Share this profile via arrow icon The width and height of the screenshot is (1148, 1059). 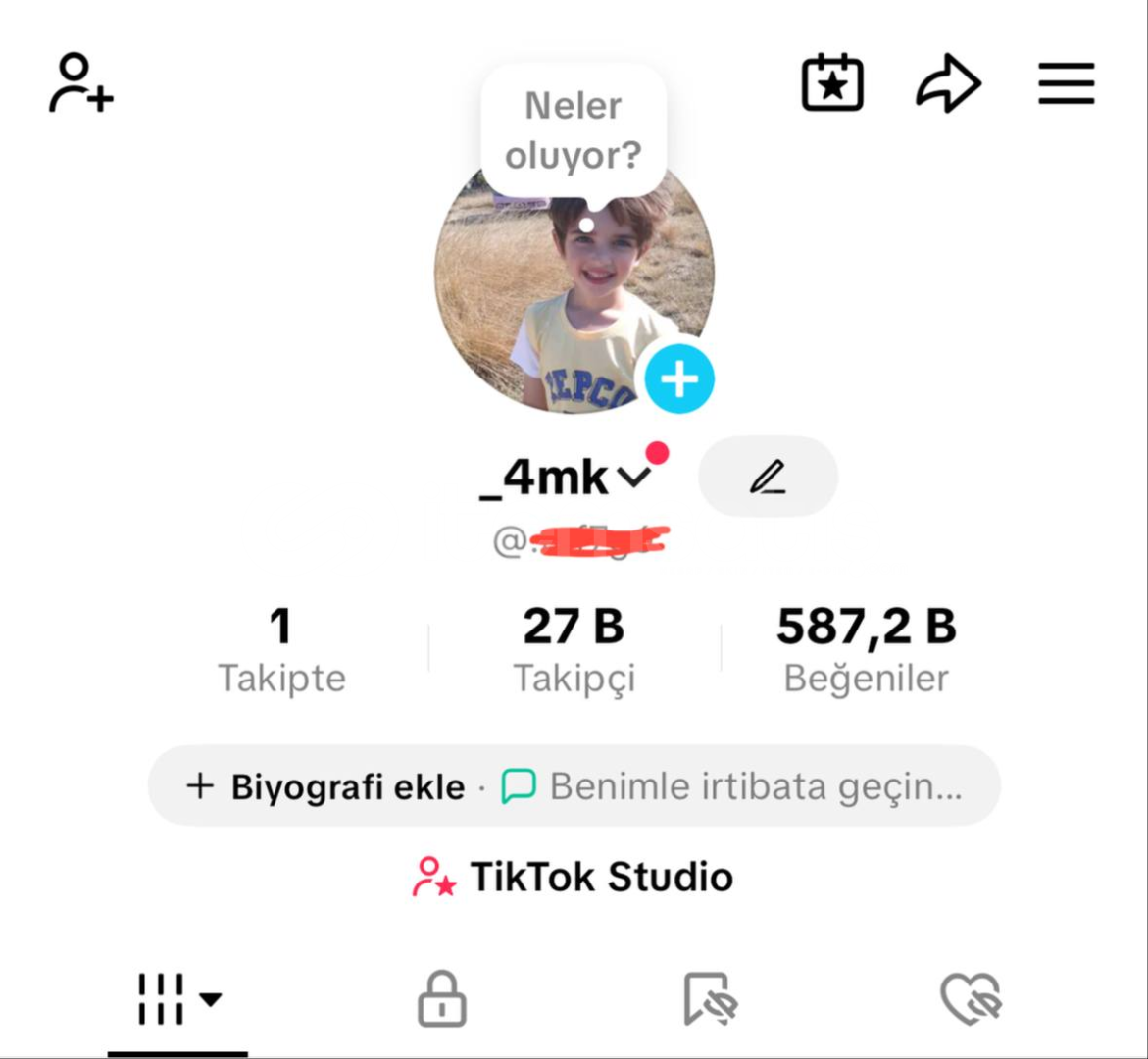(948, 83)
